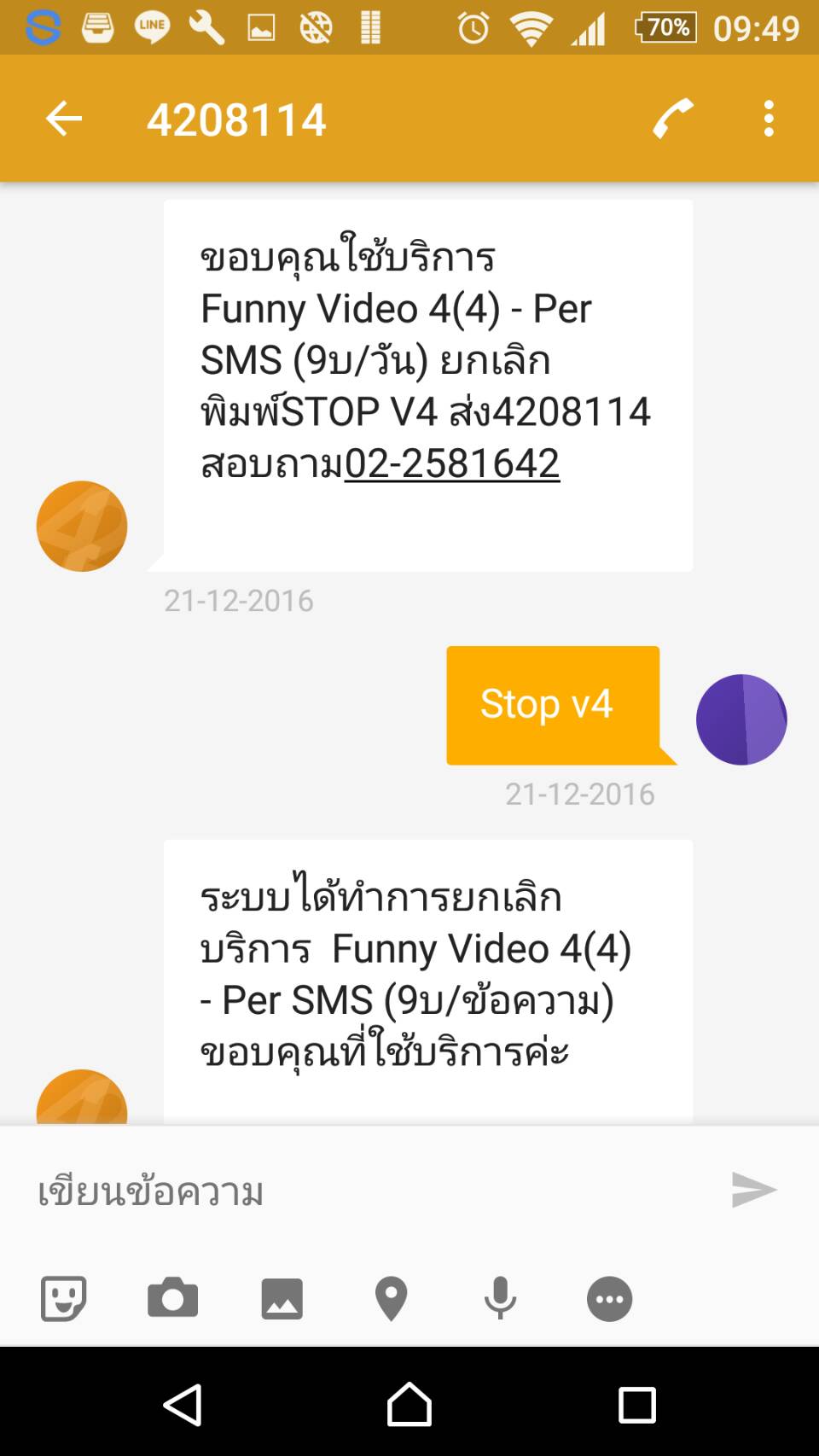Call the number 4208114

coord(673,119)
